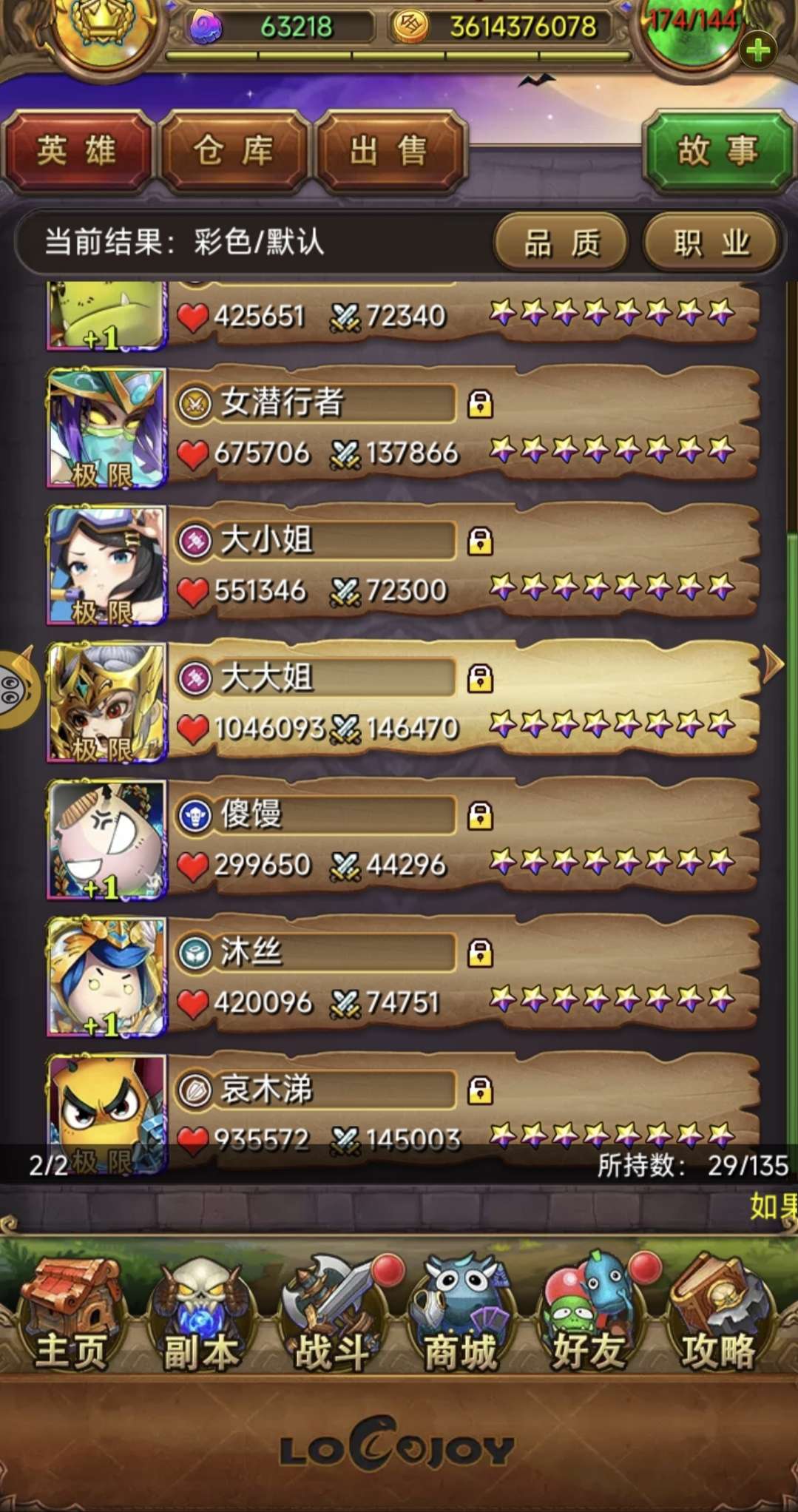The width and height of the screenshot is (798, 1512).
Task: Open the 好友 friends section
Action: coord(589,1311)
